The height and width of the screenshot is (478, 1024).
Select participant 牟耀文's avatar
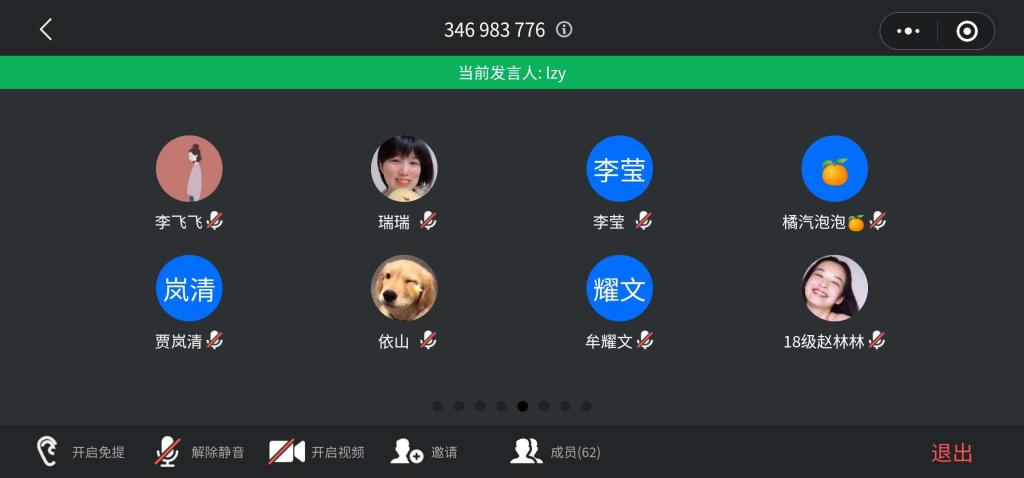pos(619,288)
